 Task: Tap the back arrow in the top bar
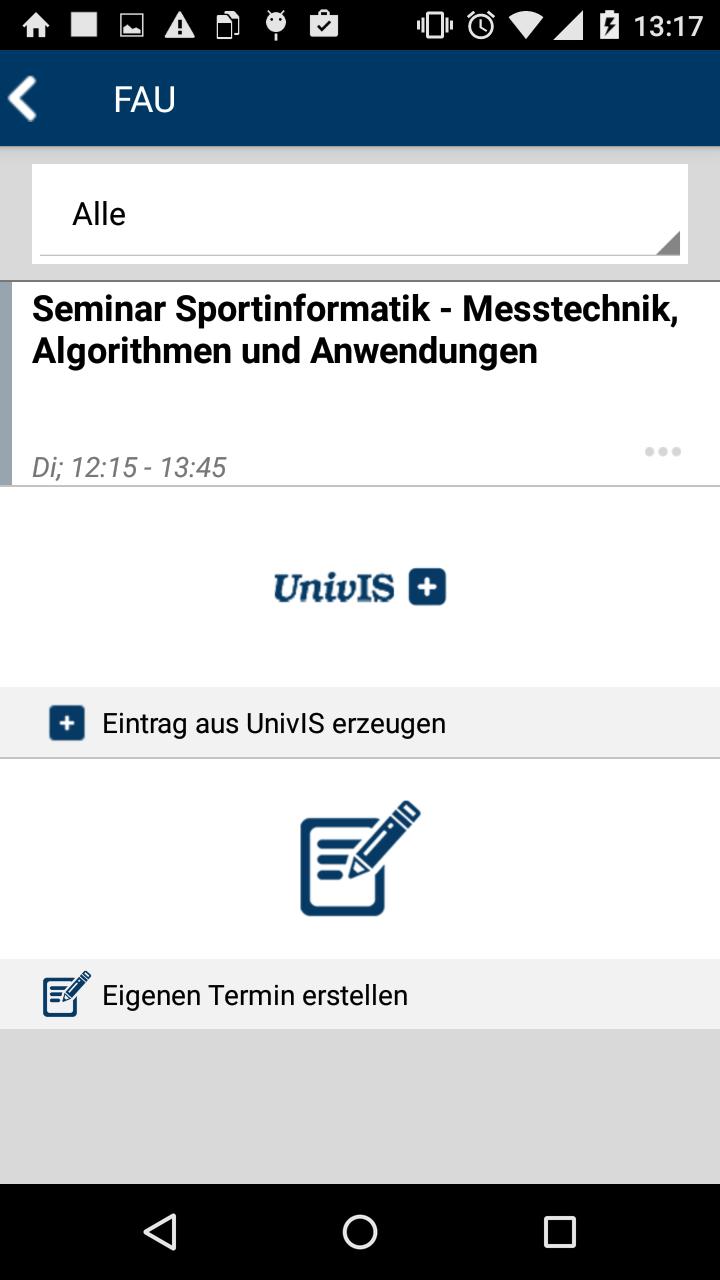[x=25, y=97]
